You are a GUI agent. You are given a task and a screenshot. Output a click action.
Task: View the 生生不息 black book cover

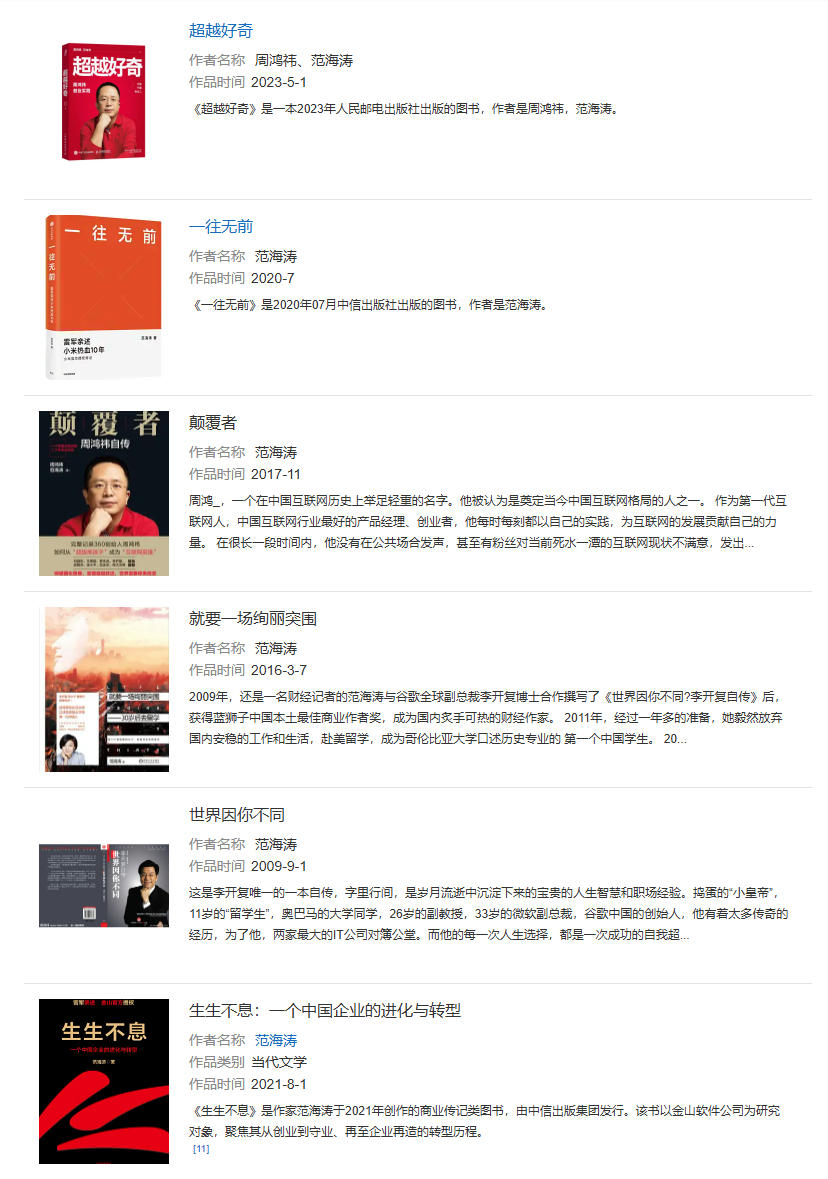tap(103, 1081)
